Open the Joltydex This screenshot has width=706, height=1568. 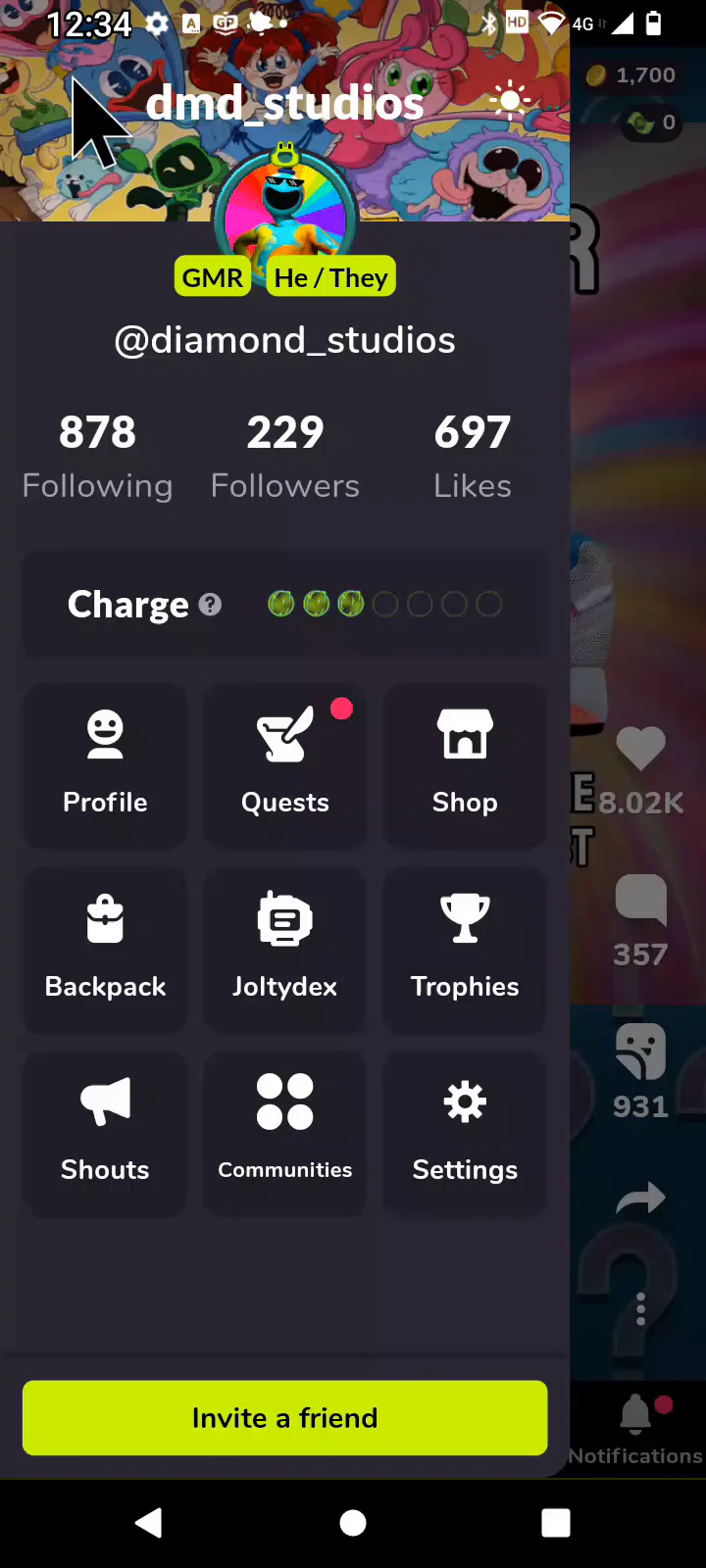284,950
